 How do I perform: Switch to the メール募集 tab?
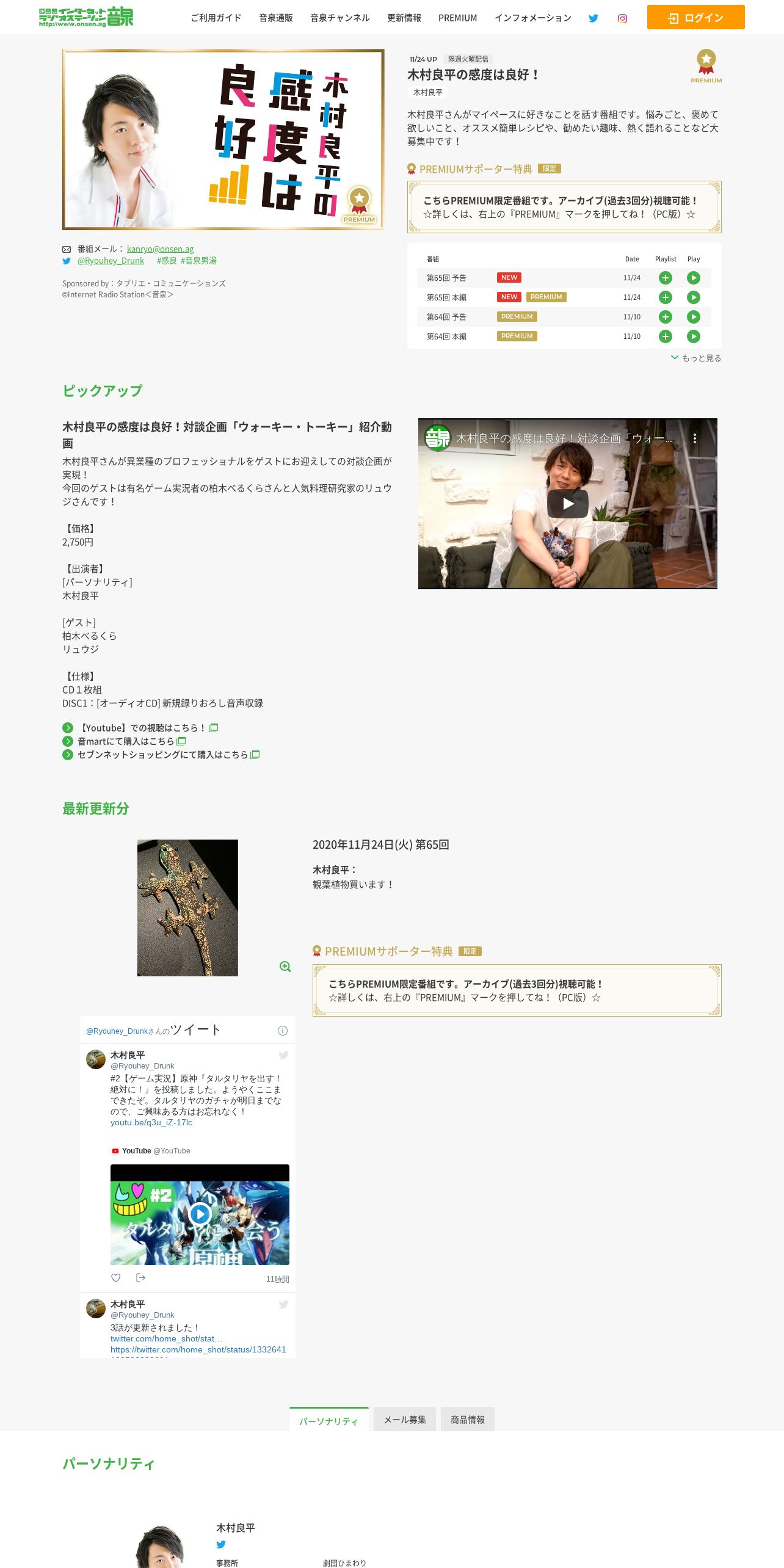(x=405, y=1420)
